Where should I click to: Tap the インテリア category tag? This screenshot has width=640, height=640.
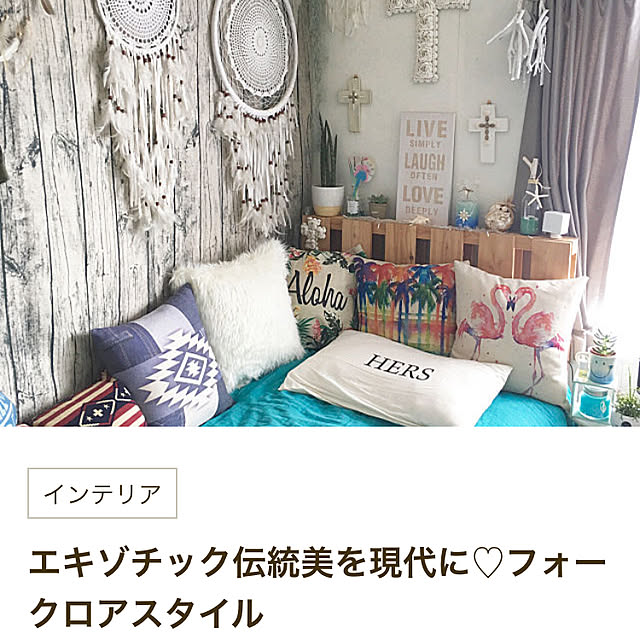coord(102,493)
